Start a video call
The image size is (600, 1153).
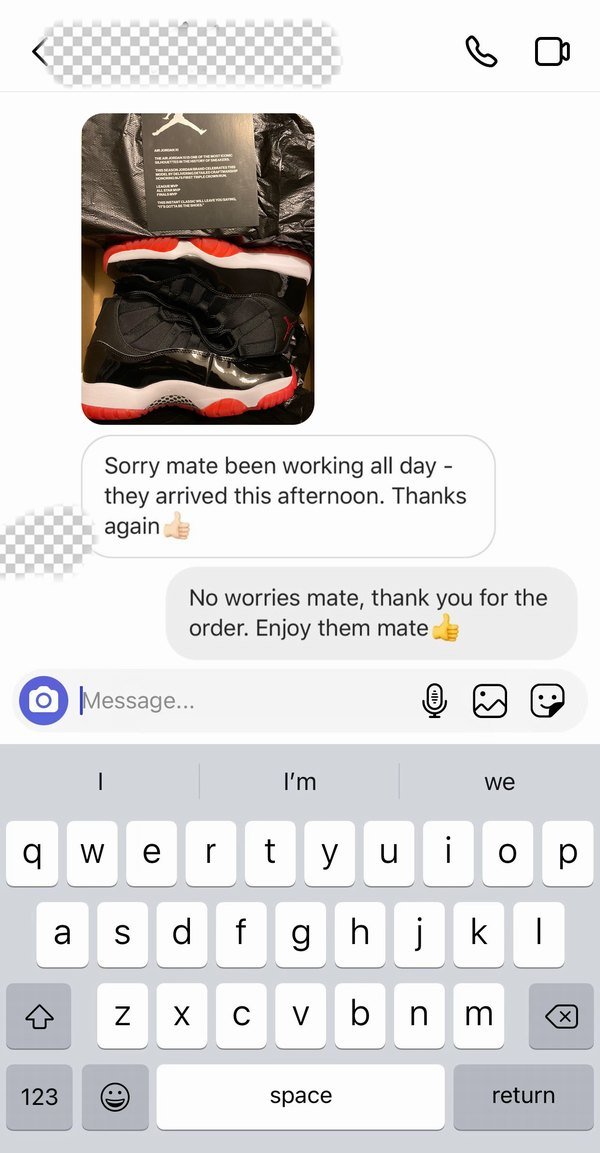point(551,52)
